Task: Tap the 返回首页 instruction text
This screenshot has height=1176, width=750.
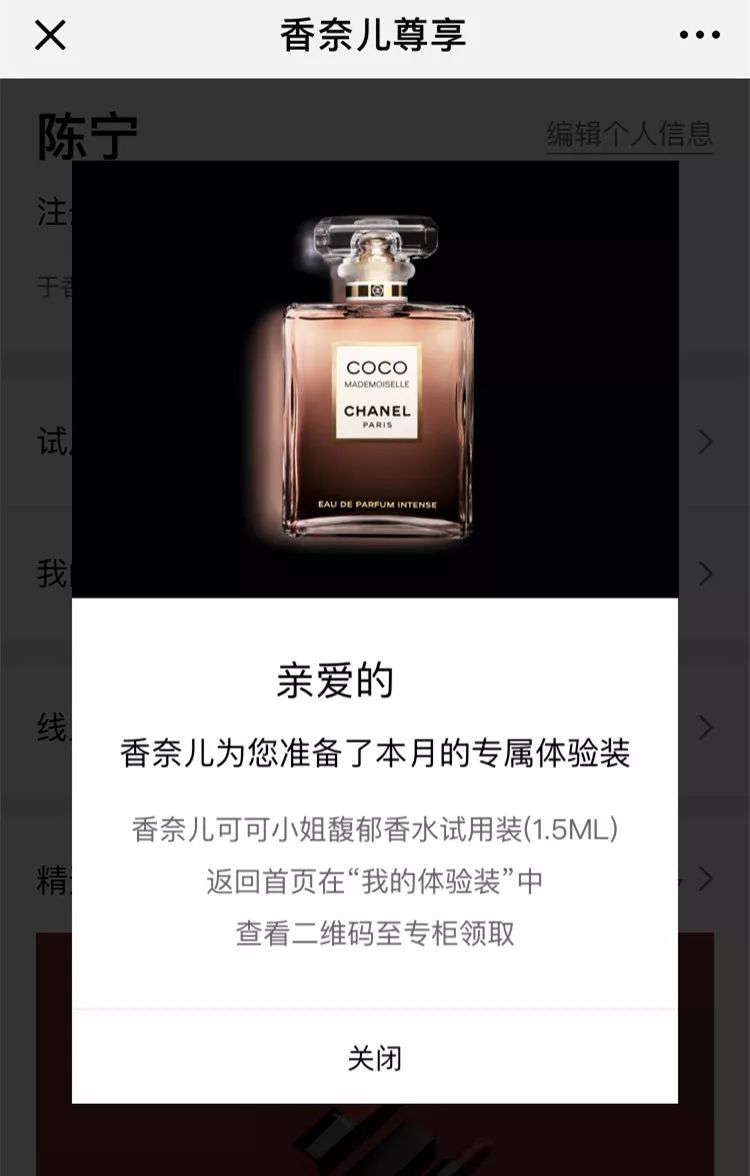Action: (375, 878)
